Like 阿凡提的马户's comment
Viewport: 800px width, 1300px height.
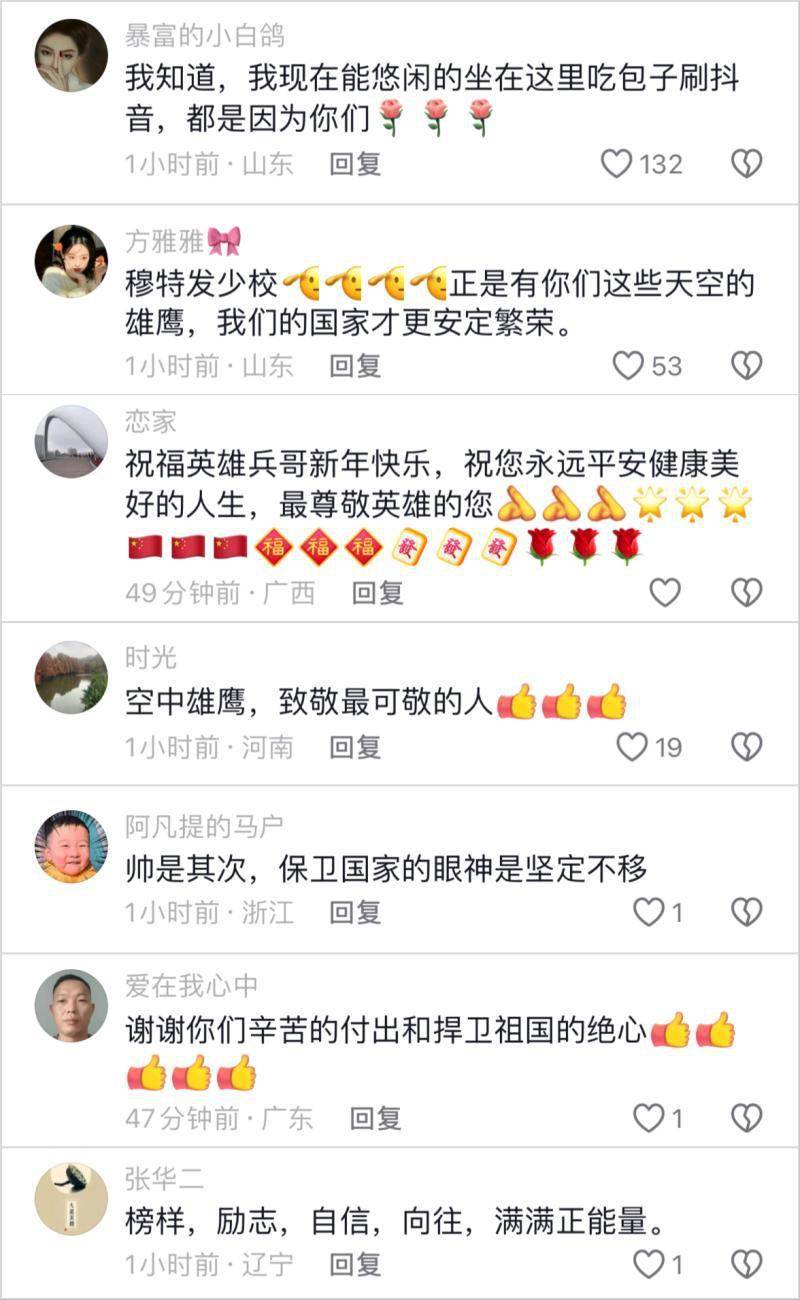click(x=650, y=911)
